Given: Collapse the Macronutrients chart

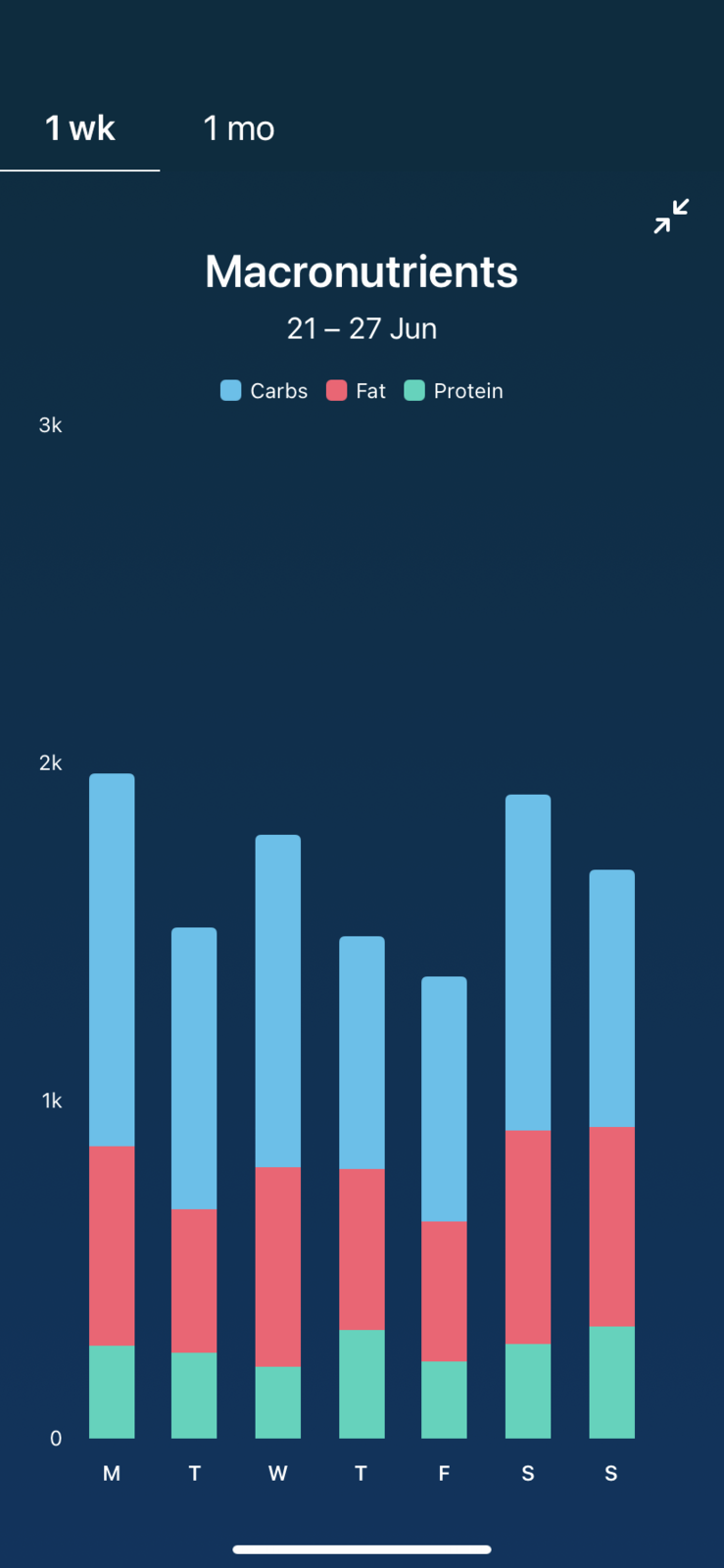Looking at the screenshot, I should [671, 216].
